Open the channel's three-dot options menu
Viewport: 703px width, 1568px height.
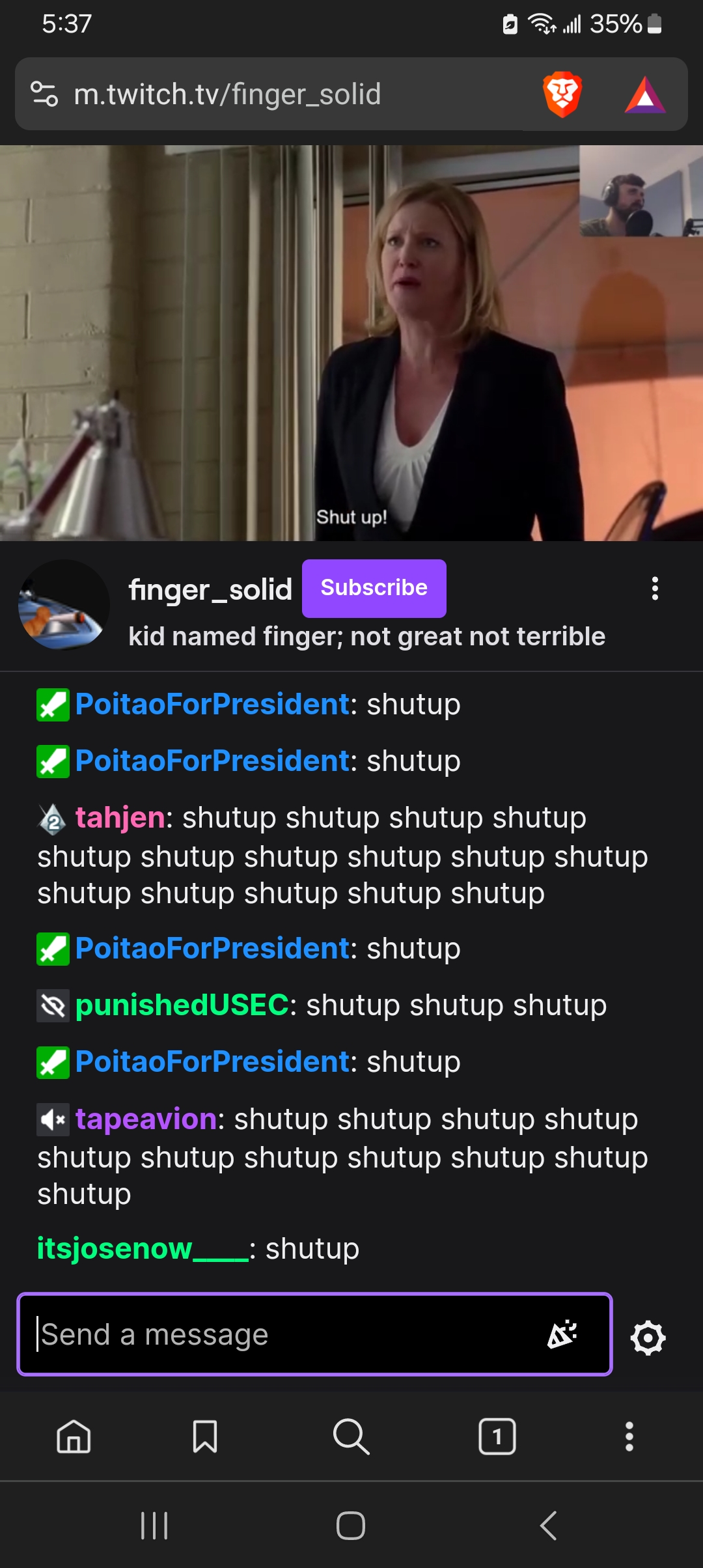(655, 589)
